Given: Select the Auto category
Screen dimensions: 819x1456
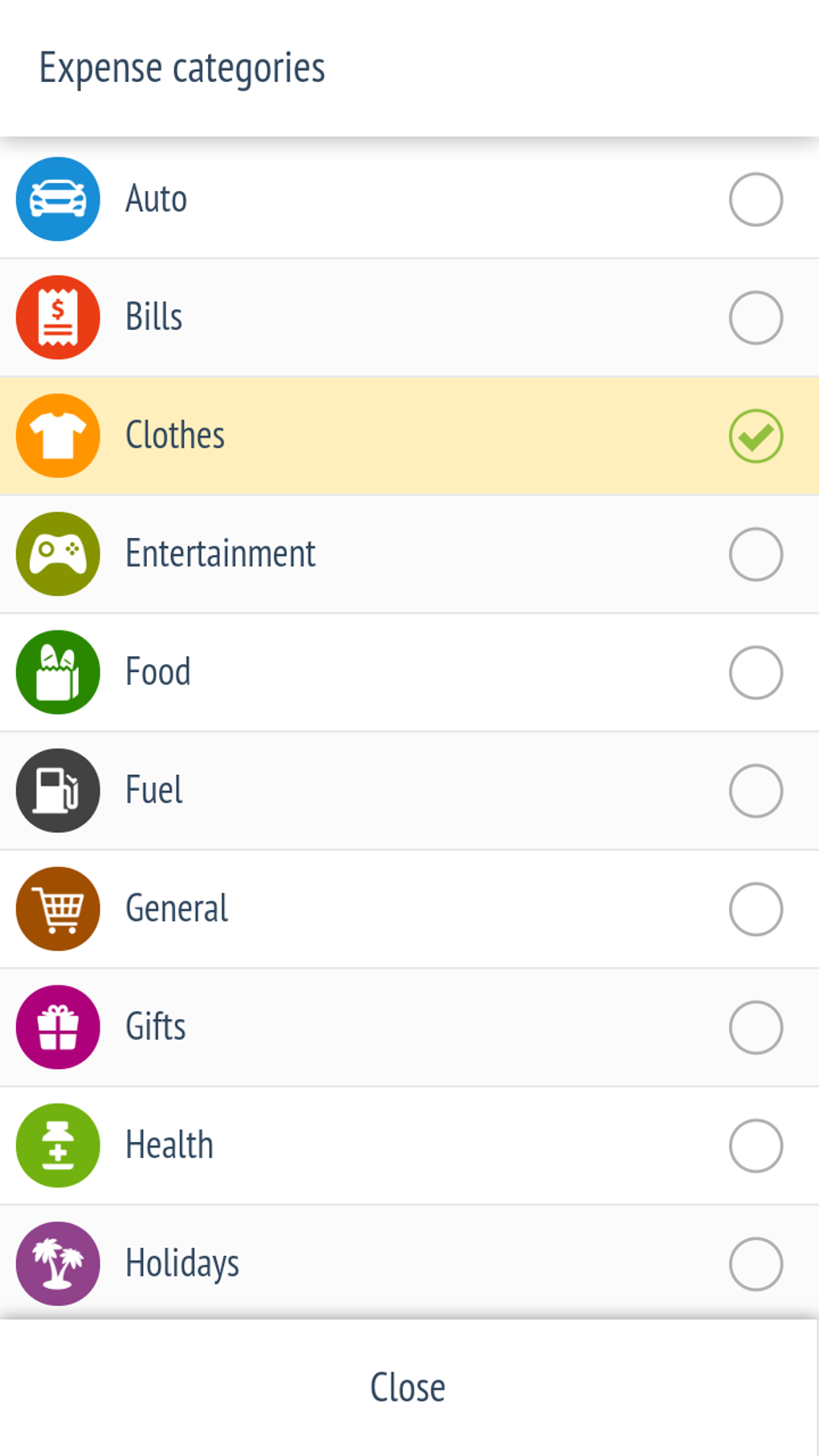Looking at the screenshot, I should point(409,199).
